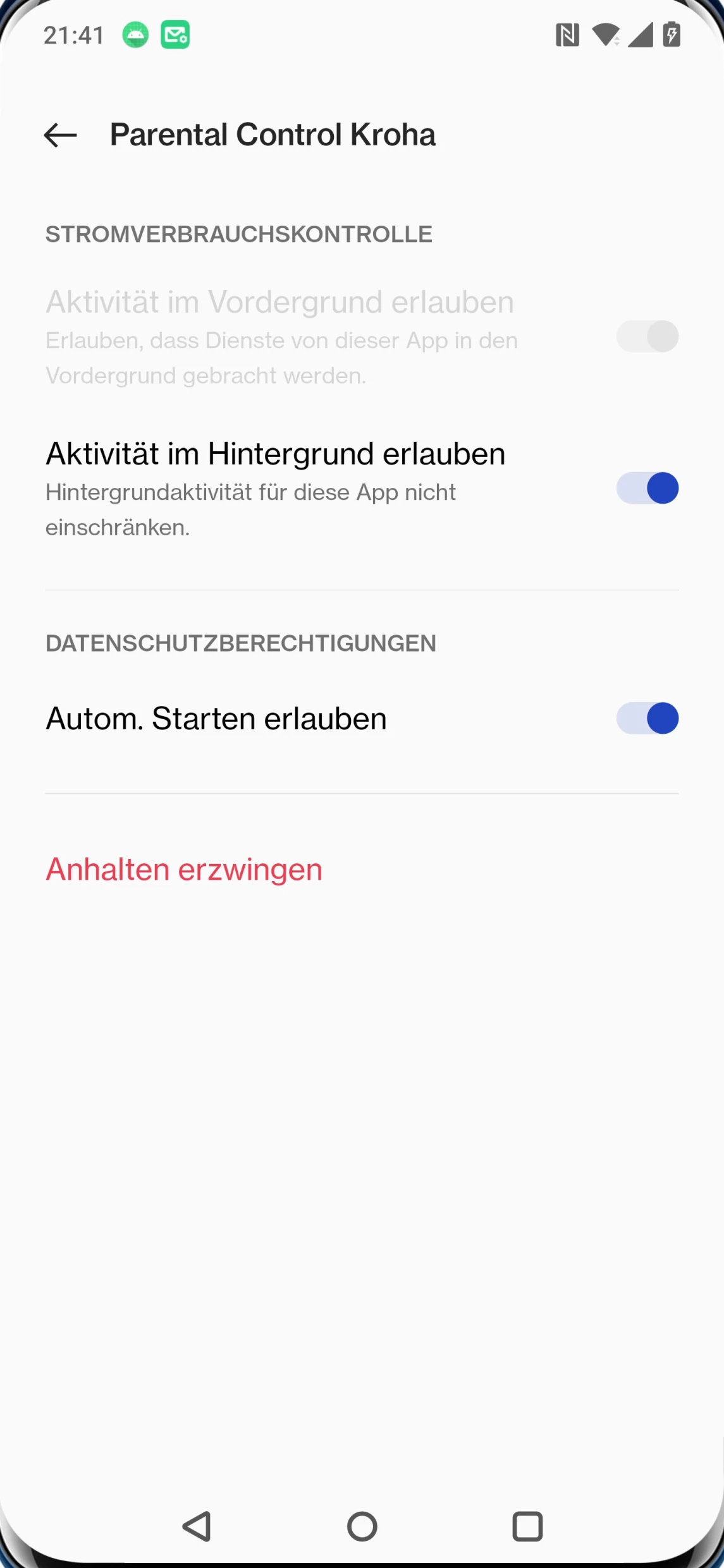Go to the home screen

[x=362, y=1527]
